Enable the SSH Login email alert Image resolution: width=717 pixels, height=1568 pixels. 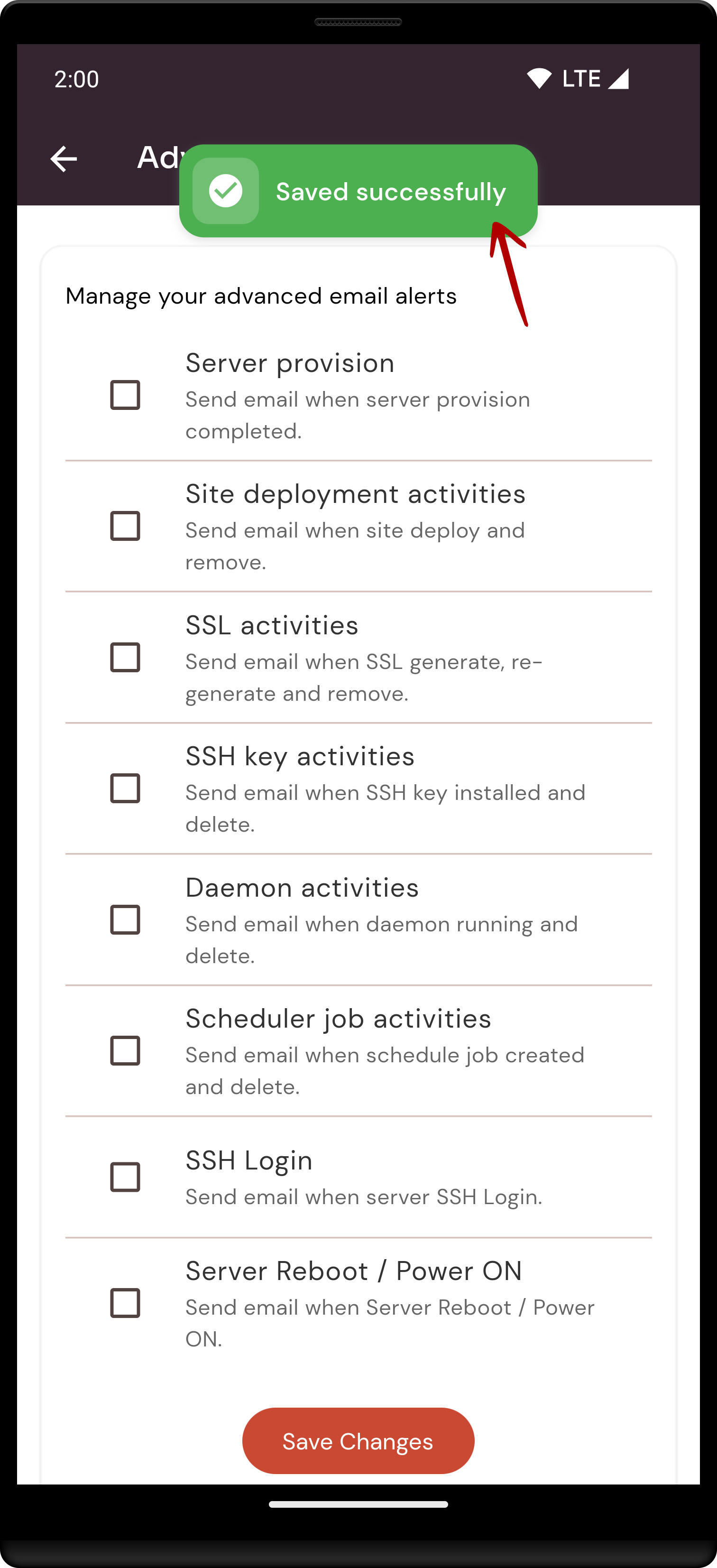(x=125, y=1177)
